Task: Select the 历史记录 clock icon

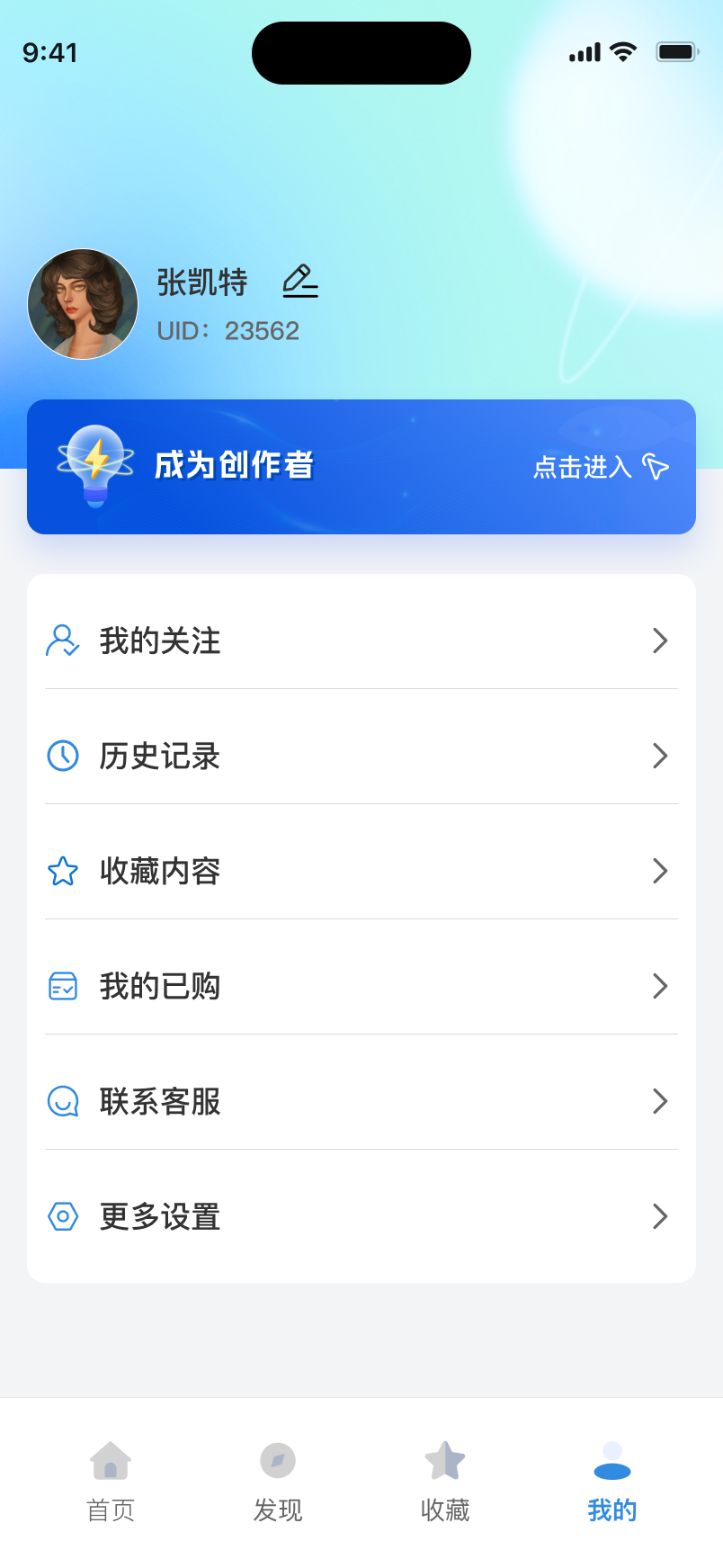Action: [x=62, y=756]
